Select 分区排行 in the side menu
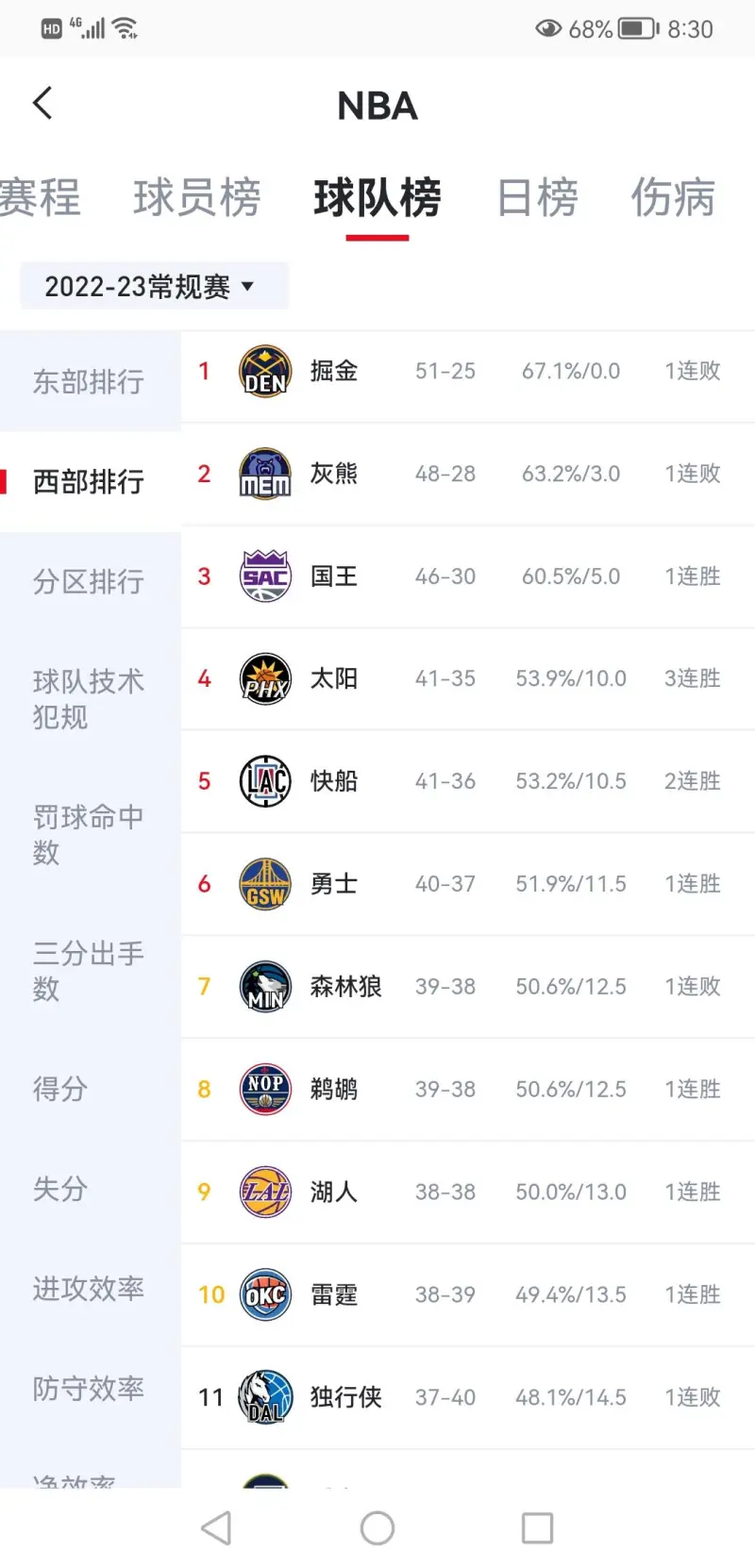 (91, 581)
